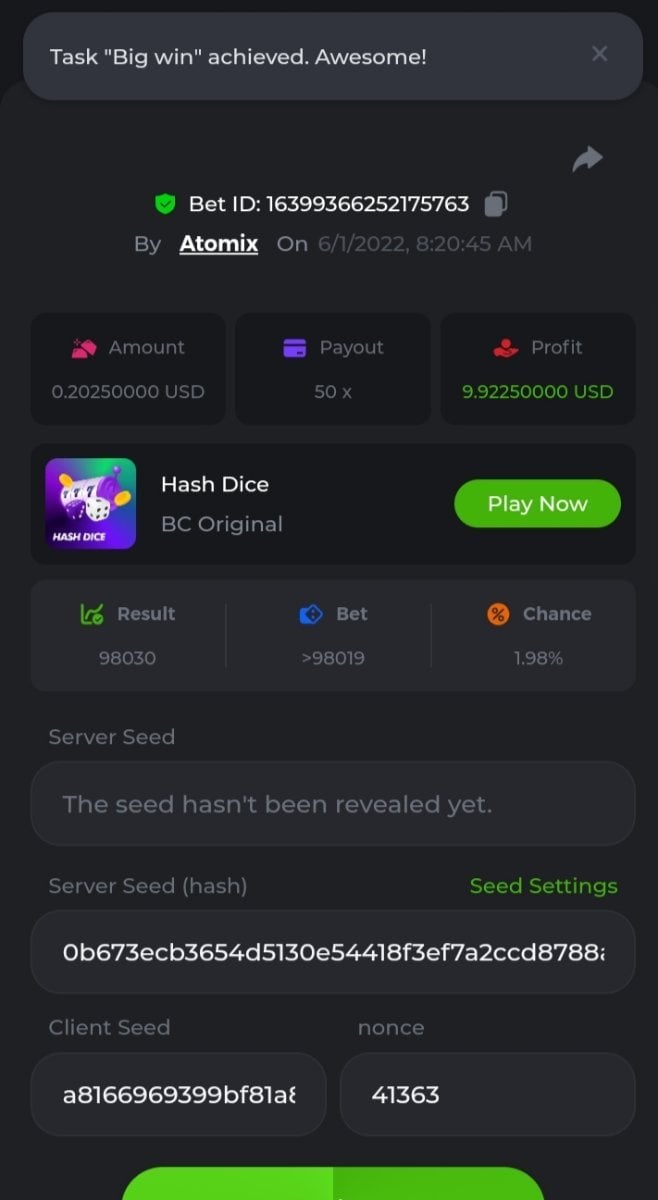658x1200 pixels.
Task: Tap the nonce field
Action: (487, 1094)
